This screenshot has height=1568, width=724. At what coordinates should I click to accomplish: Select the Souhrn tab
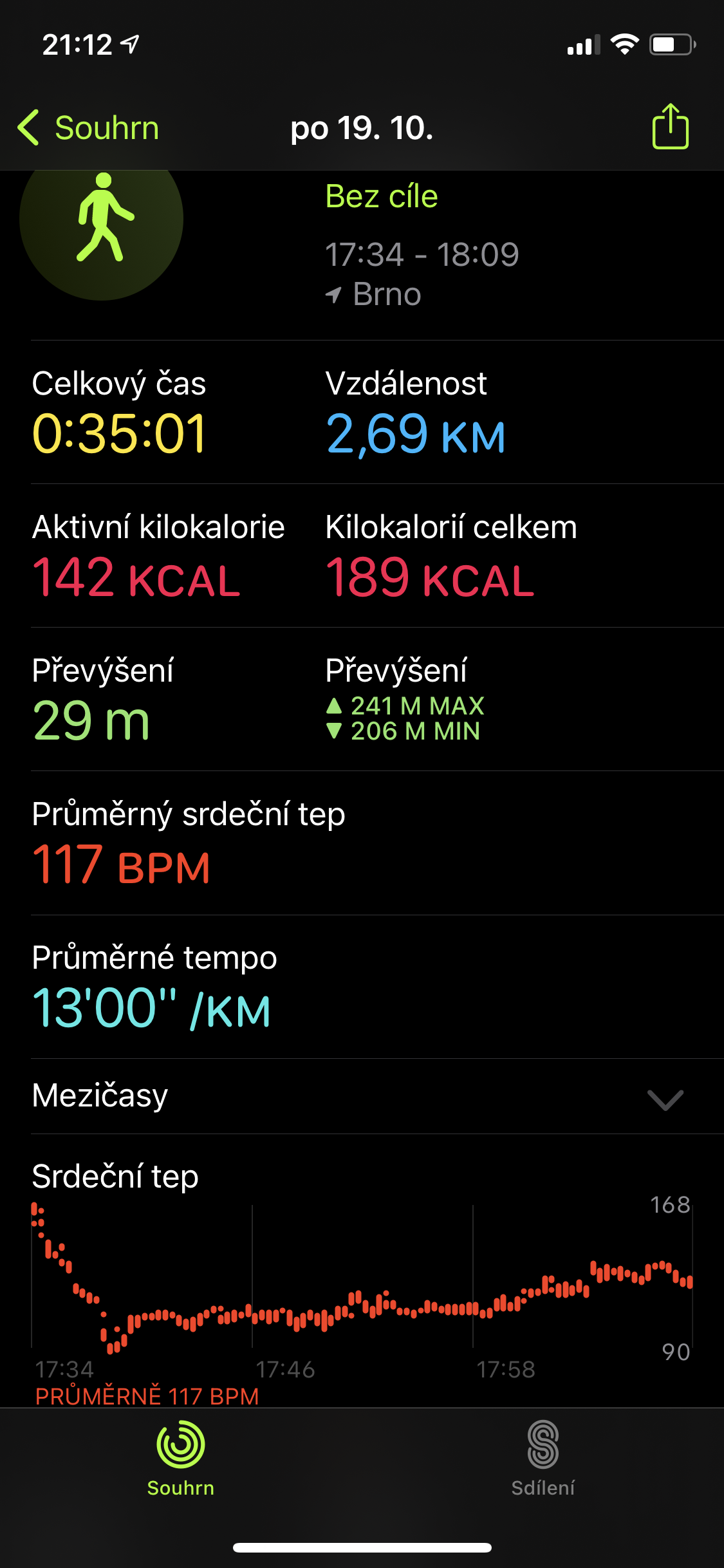(x=181, y=1458)
